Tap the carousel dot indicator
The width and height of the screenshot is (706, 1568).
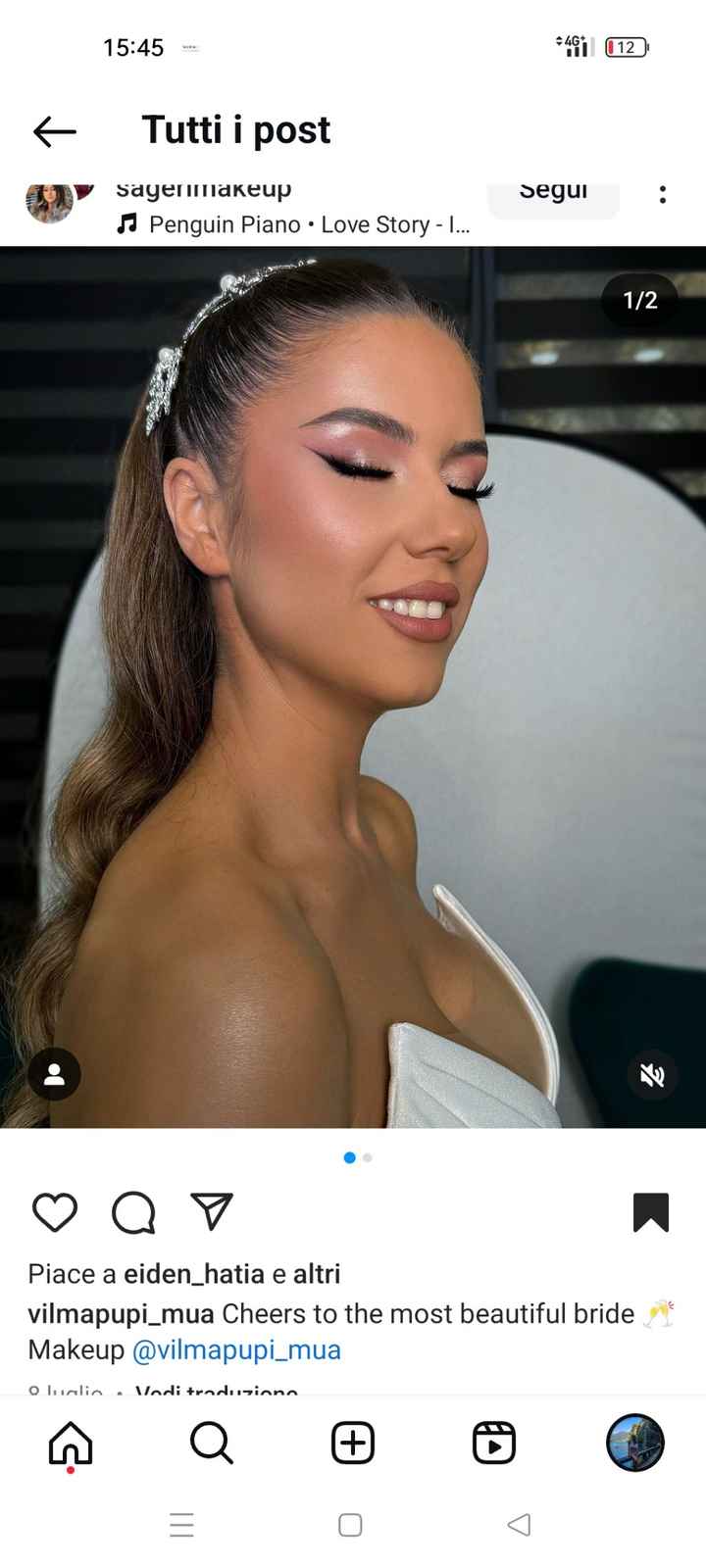click(x=350, y=1157)
